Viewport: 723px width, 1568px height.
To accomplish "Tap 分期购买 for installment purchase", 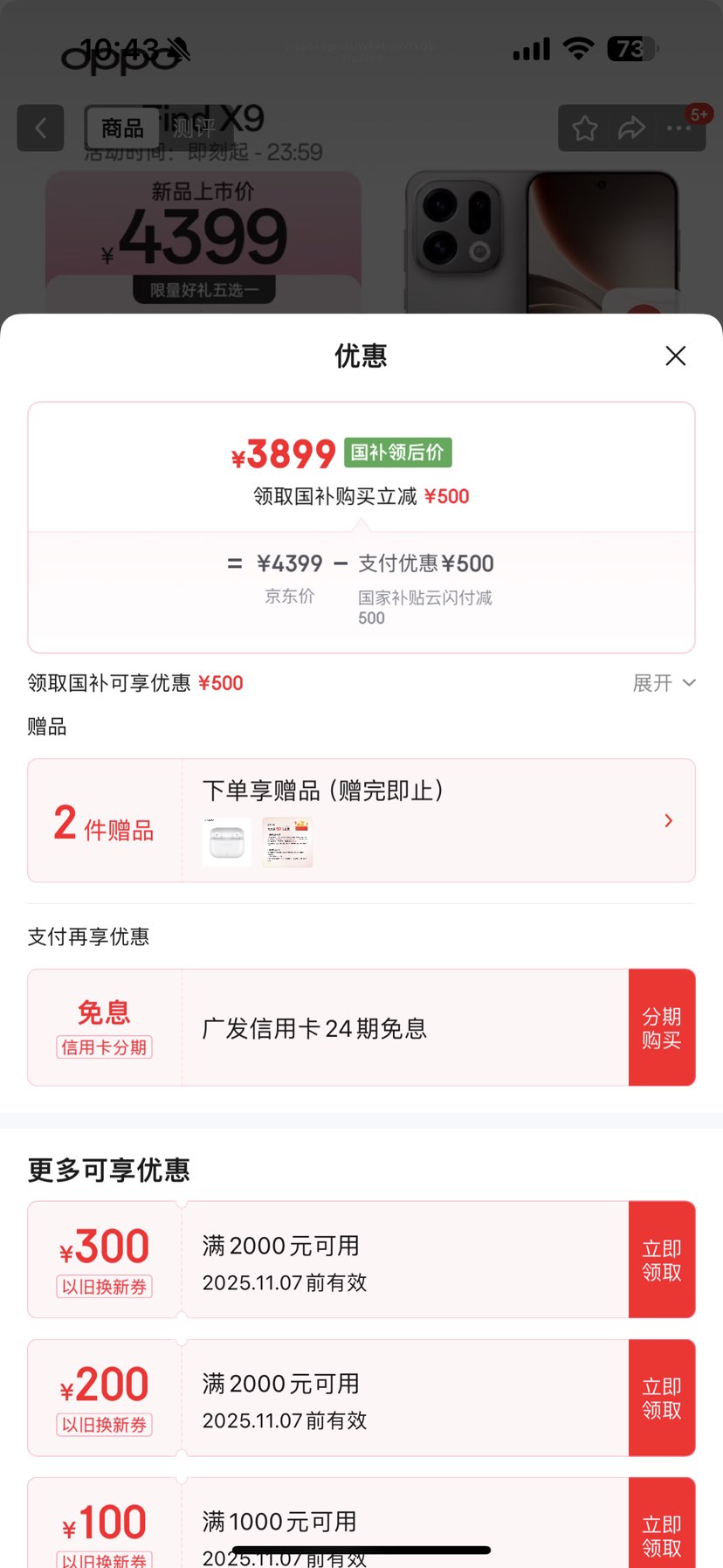I will [661, 1026].
